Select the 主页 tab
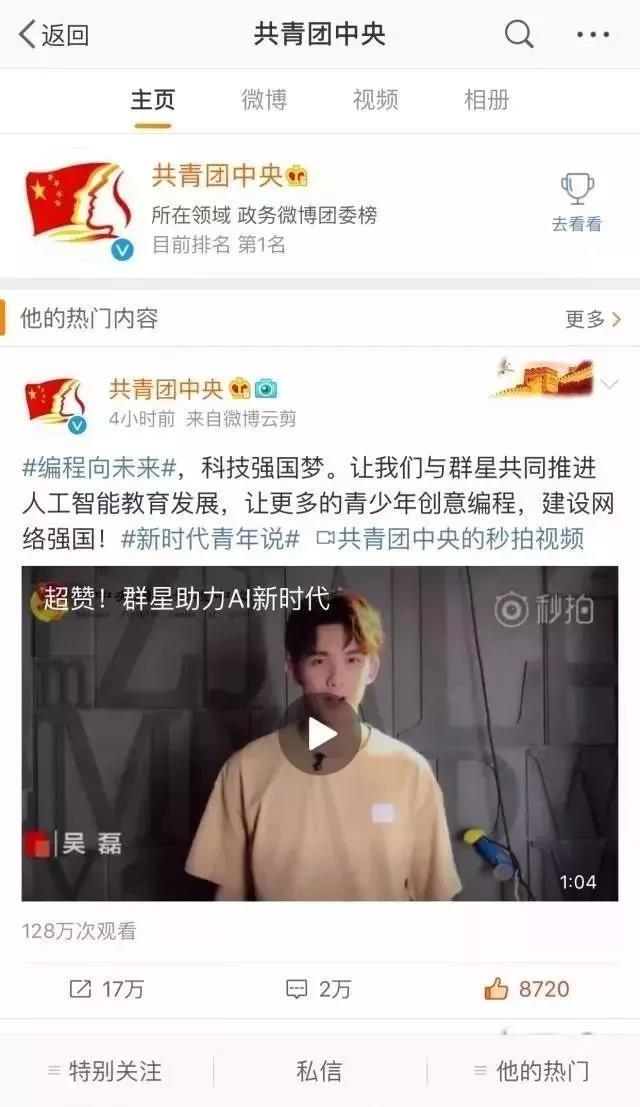The image size is (640, 1107). click(x=152, y=100)
